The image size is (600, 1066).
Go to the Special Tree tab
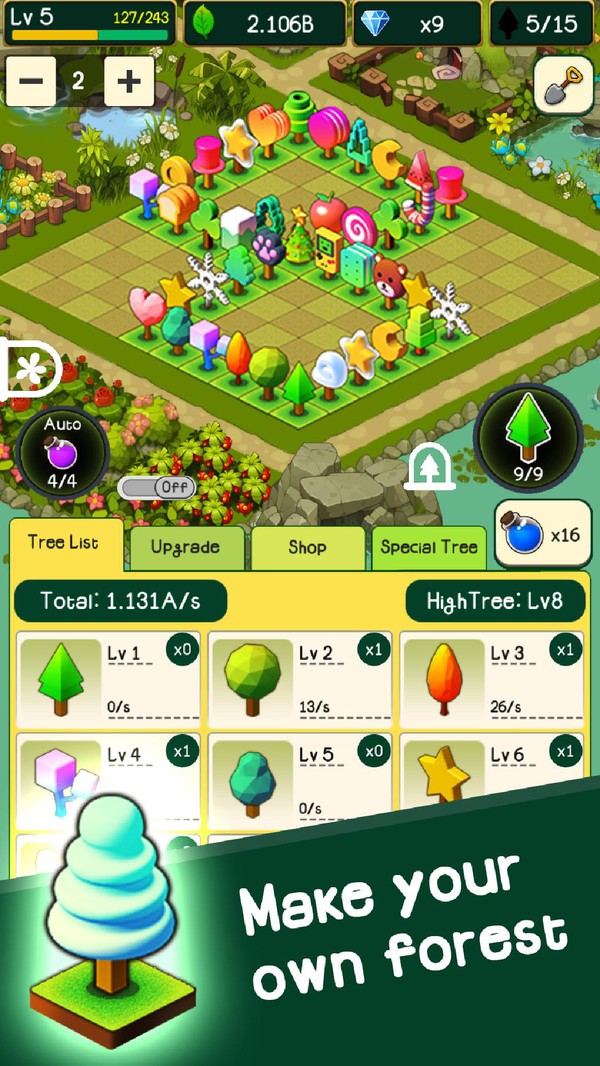pos(429,548)
